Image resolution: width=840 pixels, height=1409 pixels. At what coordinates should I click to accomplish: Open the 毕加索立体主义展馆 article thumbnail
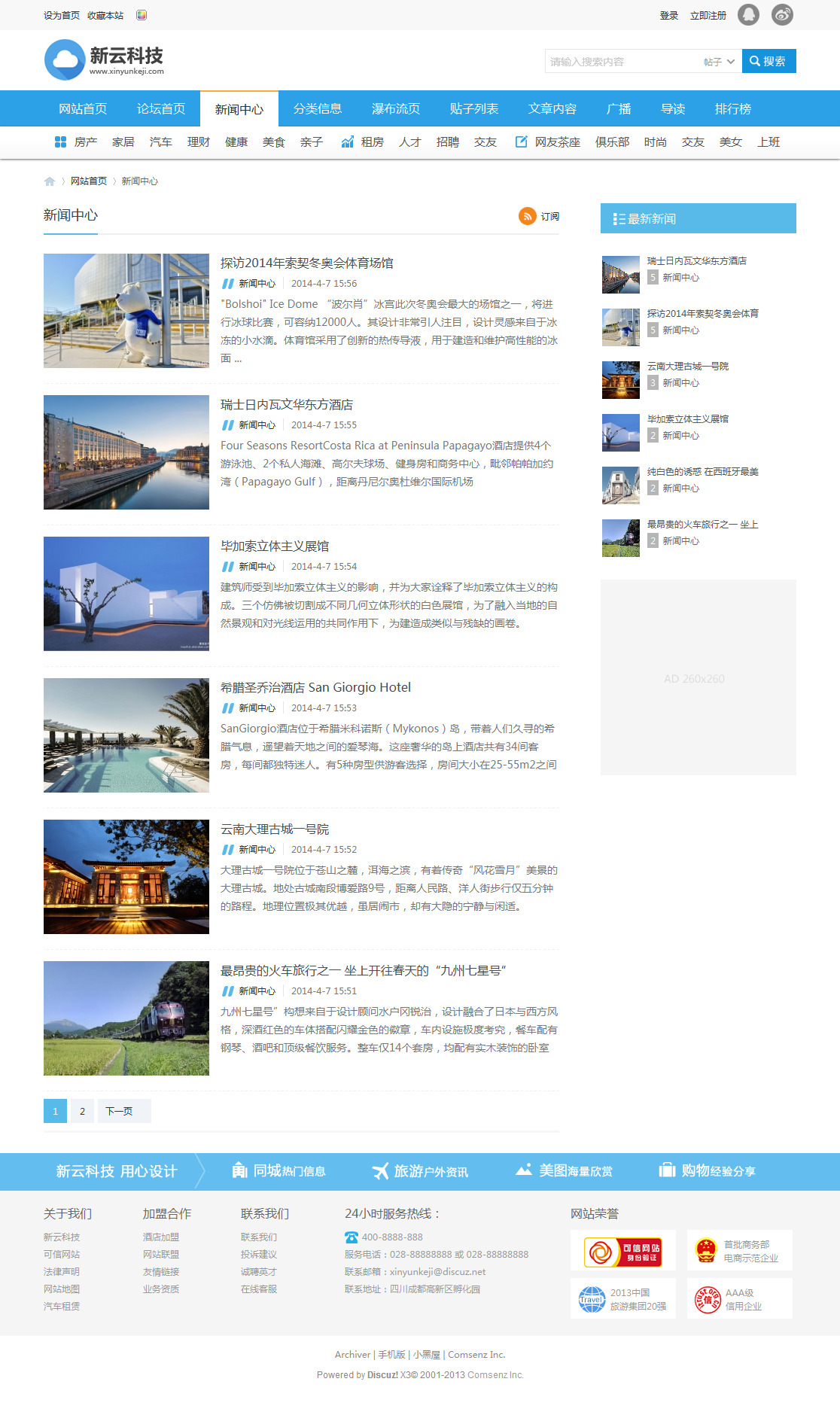[x=126, y=594]
